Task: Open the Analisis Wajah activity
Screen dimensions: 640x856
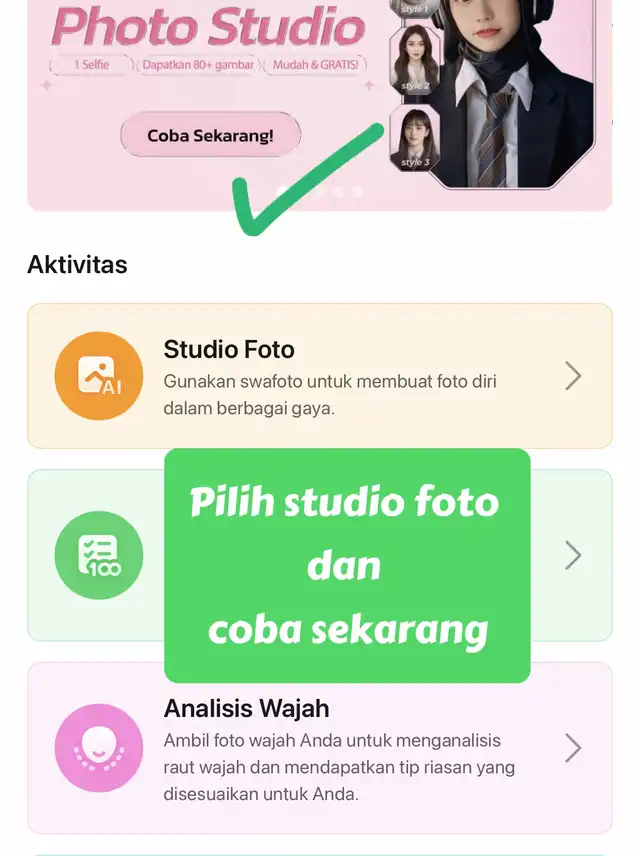Action: tap(319, 747)
